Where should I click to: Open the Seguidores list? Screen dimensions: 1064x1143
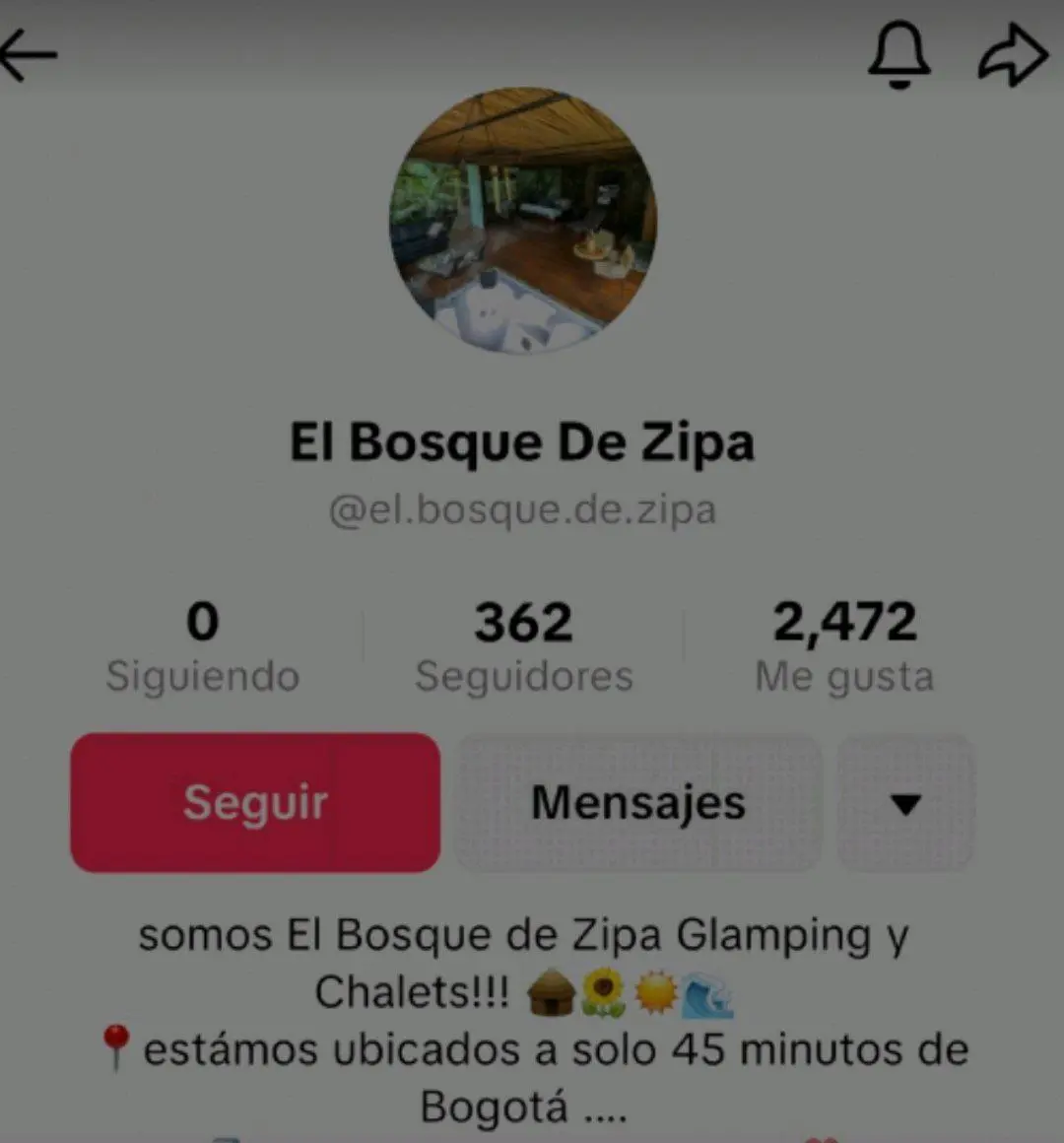[x=523, y=647]
